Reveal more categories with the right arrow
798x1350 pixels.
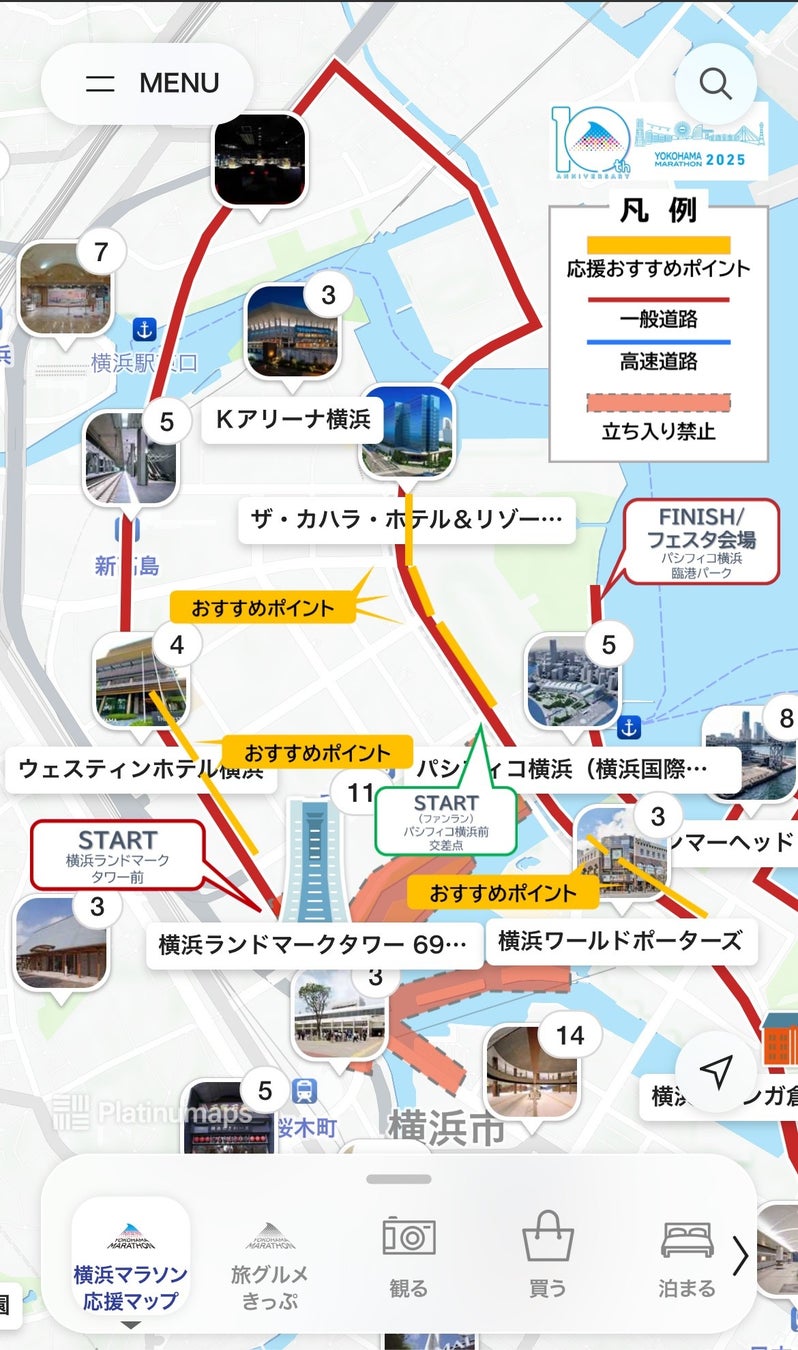740,1257
